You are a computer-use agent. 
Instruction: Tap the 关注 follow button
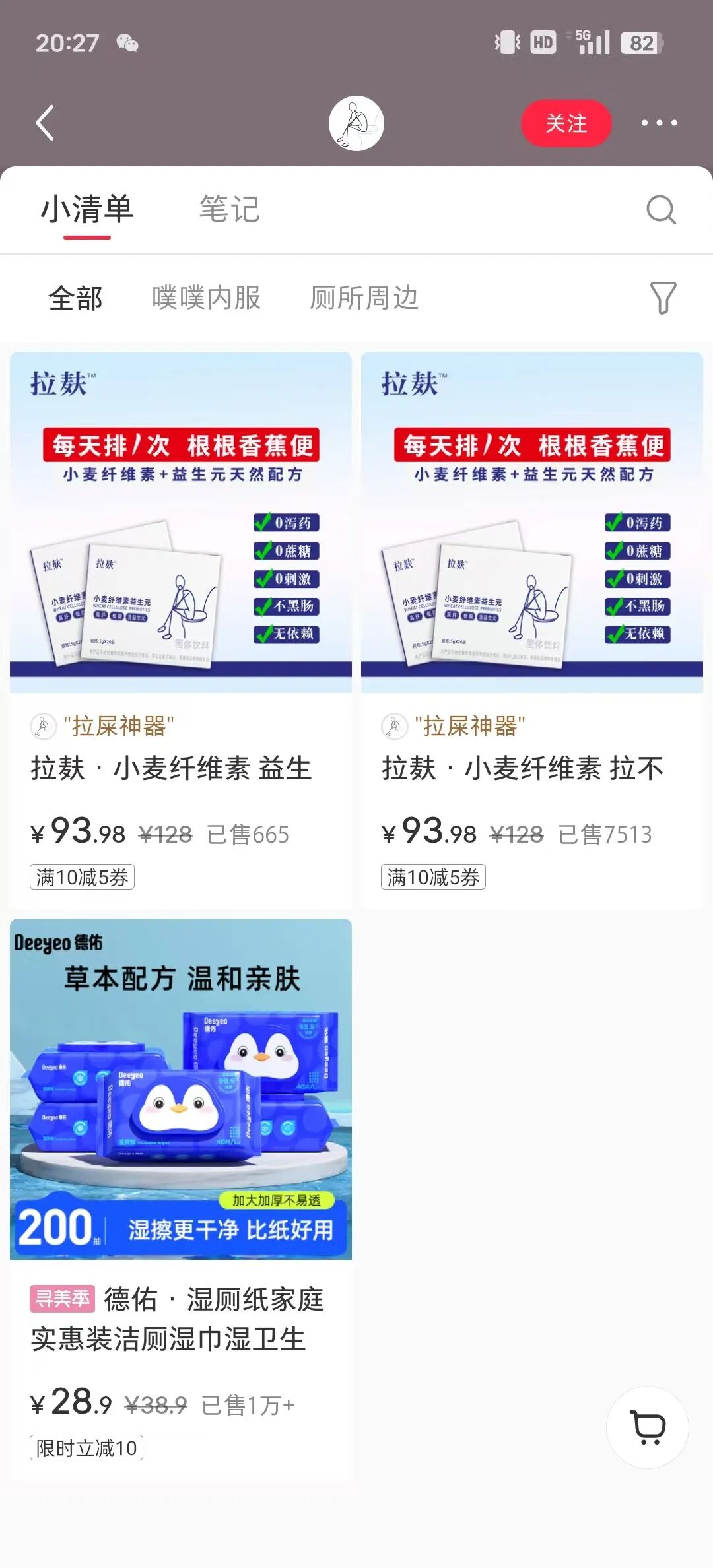pyautogui.click(x=566, y=123)
